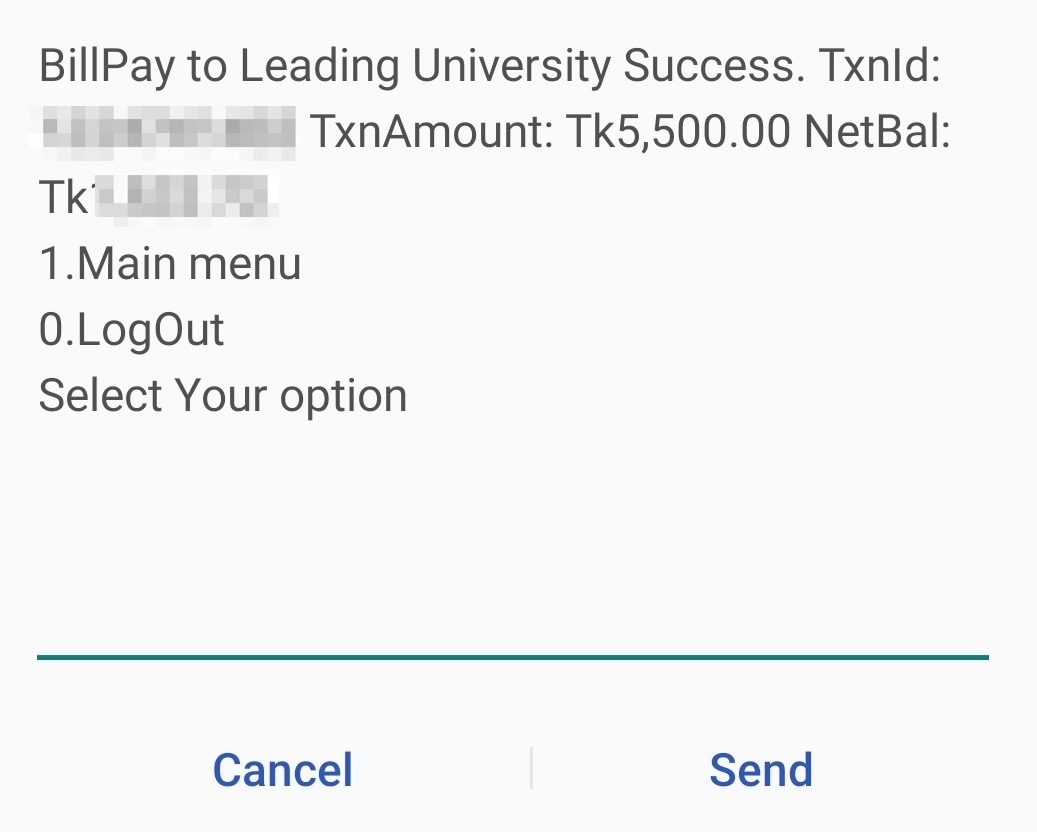This screenshot has width=1037, height=832.
Task: Send the USSD reply
Action: [760, 770]
